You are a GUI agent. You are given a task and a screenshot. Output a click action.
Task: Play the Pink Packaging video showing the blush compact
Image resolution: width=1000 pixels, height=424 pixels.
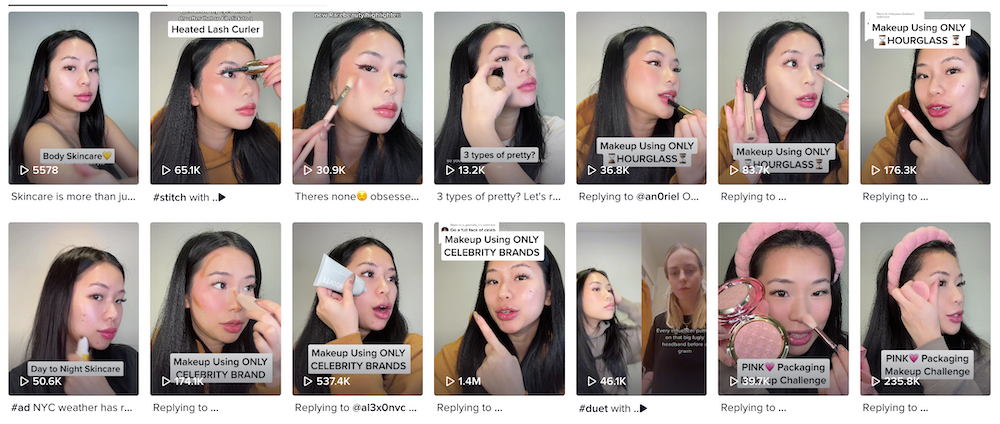tap(783, 308)
